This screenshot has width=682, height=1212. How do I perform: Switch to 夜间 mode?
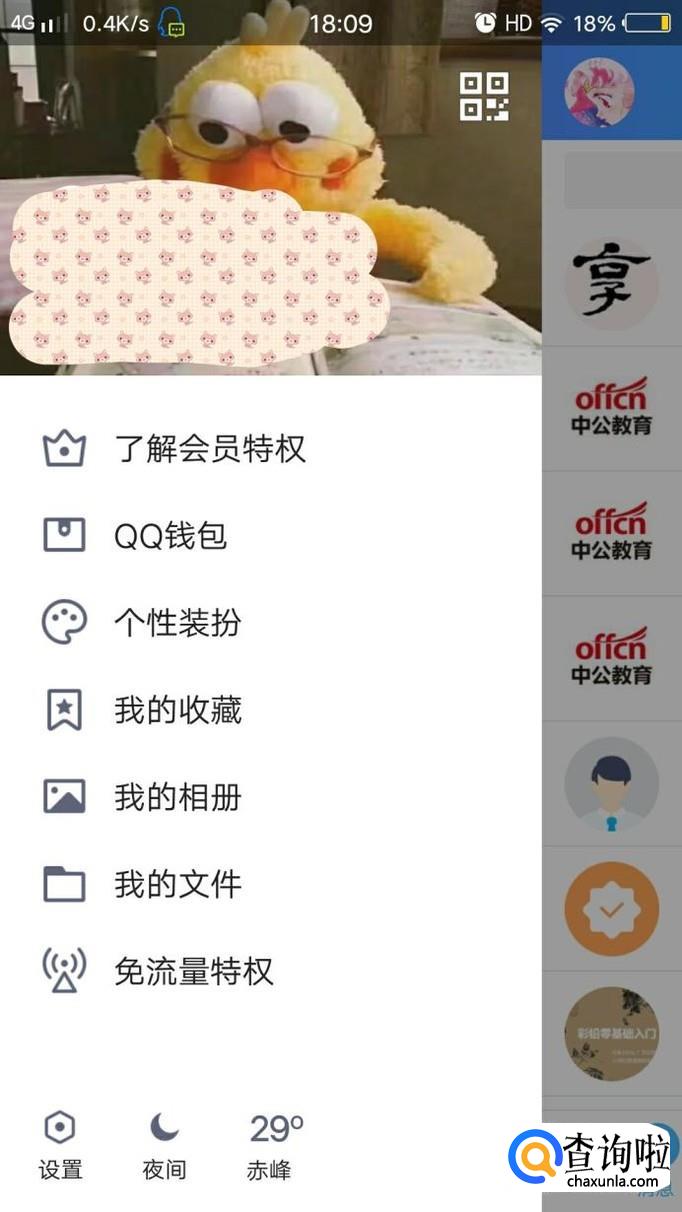tap(164, 1146)
